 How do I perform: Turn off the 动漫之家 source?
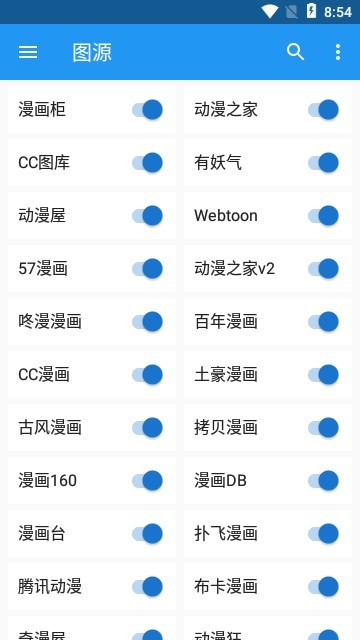pos(323,110)
